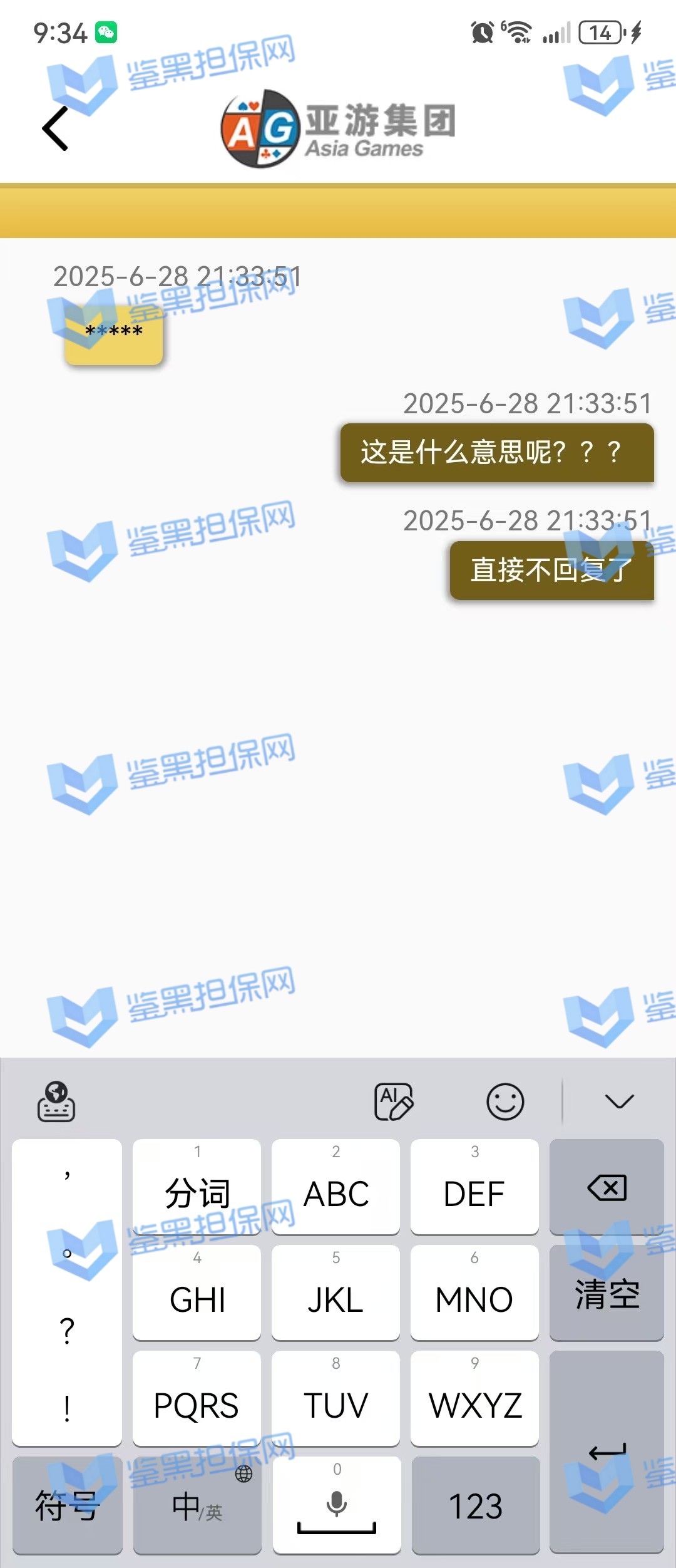This screenshot has height=1568, width=676.
Task: Clear the input with the 清空 key
Action: click(x=607, y=1293)
